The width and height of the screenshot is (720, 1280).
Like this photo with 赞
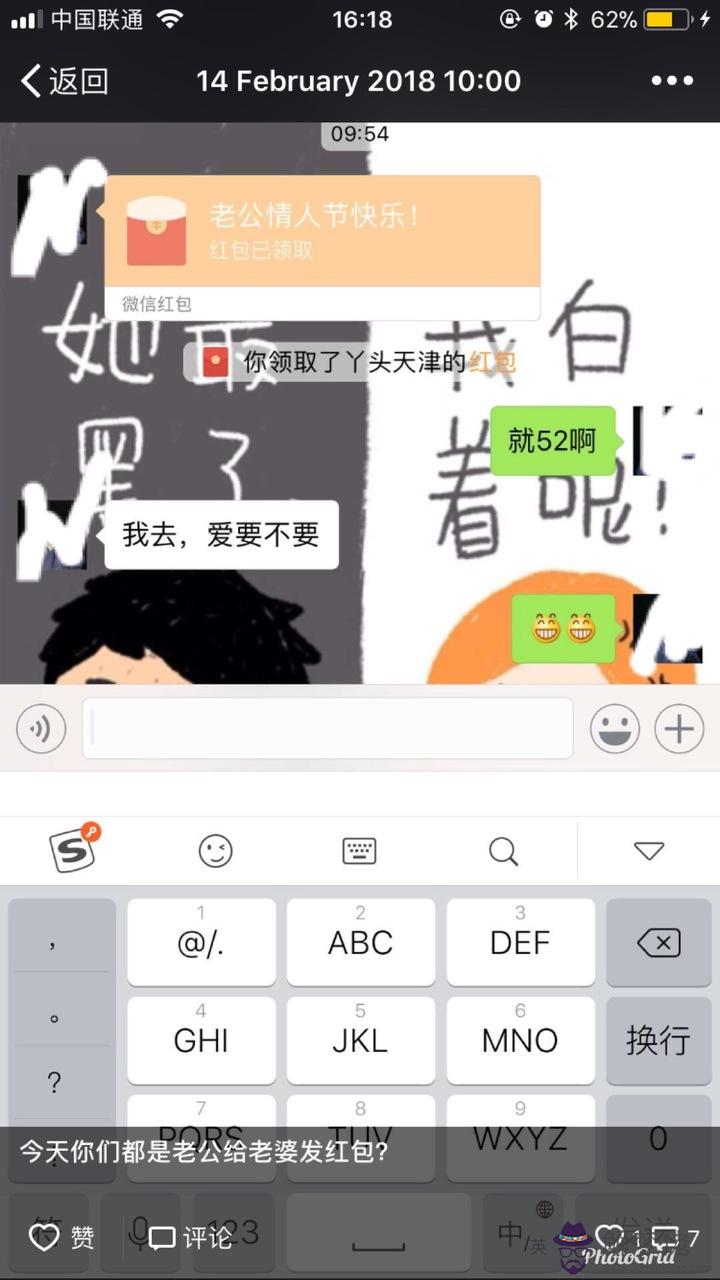[x=62, y=1238]
